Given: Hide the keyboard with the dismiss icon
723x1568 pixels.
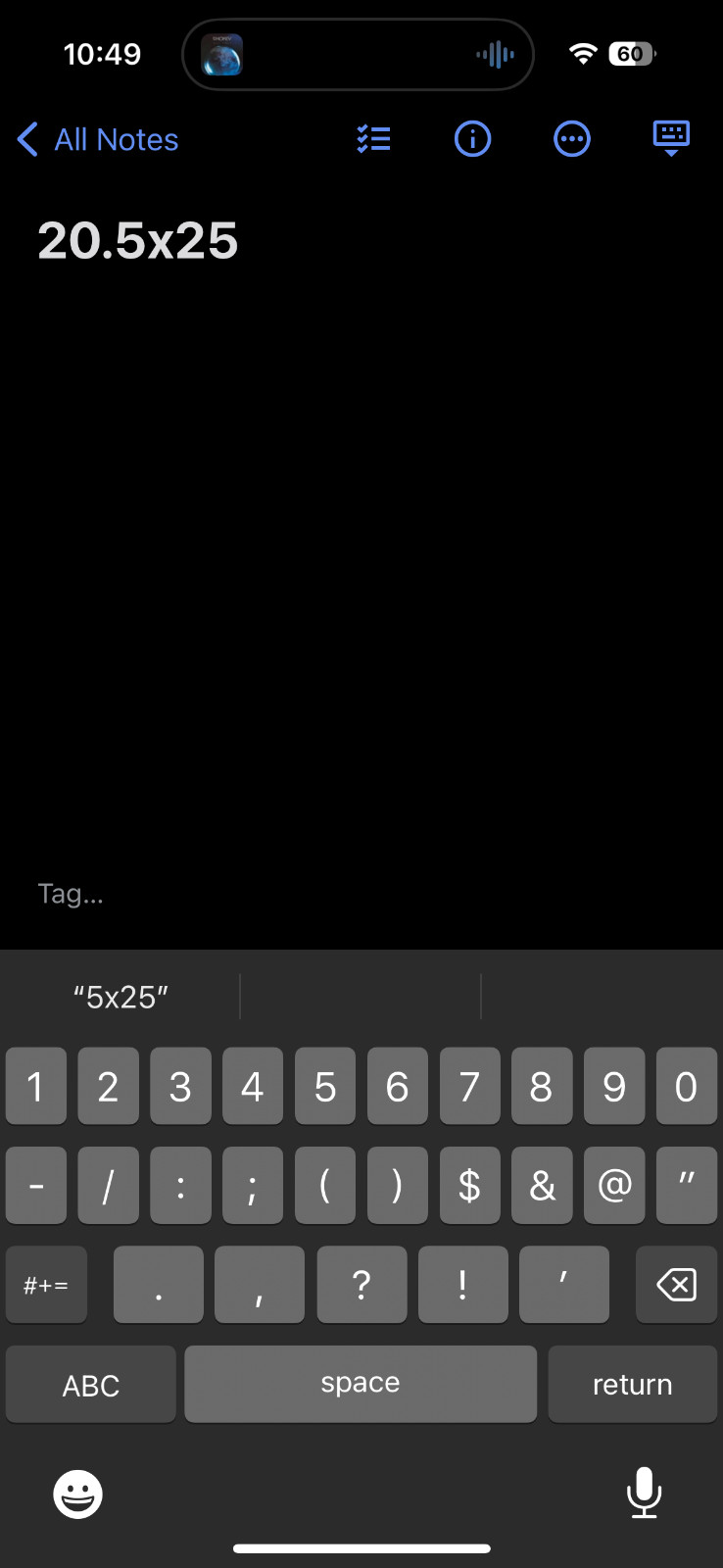Looking at the screenshot, I should [671, 139].
